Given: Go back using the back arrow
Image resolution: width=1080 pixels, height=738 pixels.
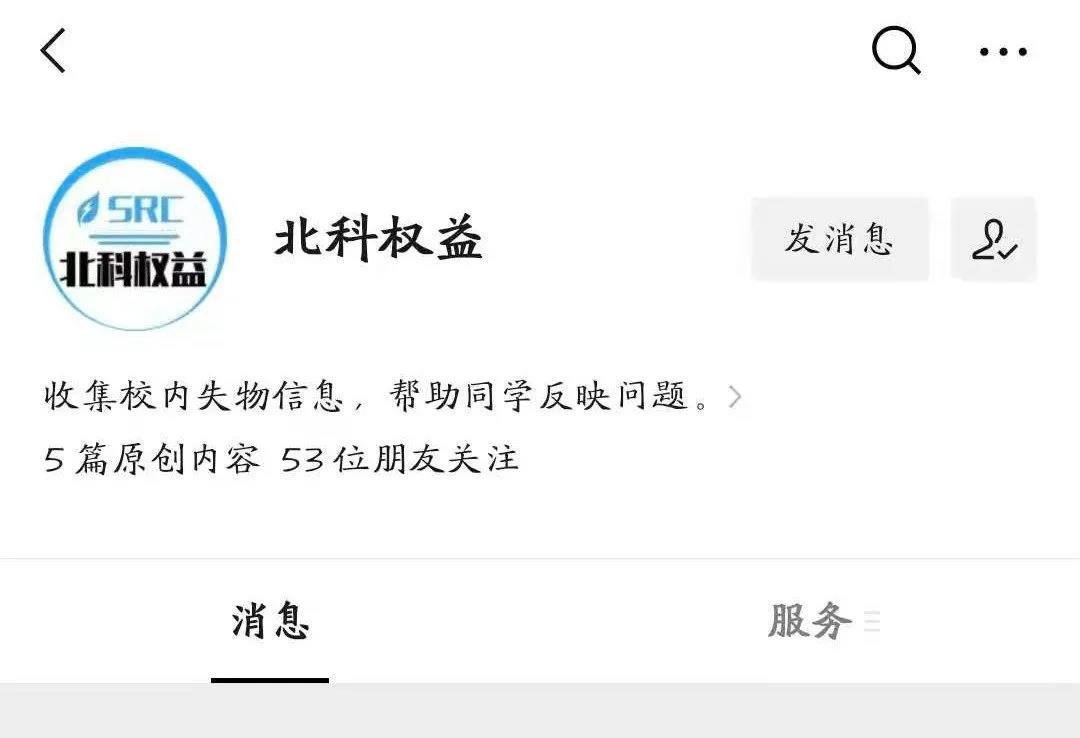Looking at the screenshot, I should click(x=53, y=50).
